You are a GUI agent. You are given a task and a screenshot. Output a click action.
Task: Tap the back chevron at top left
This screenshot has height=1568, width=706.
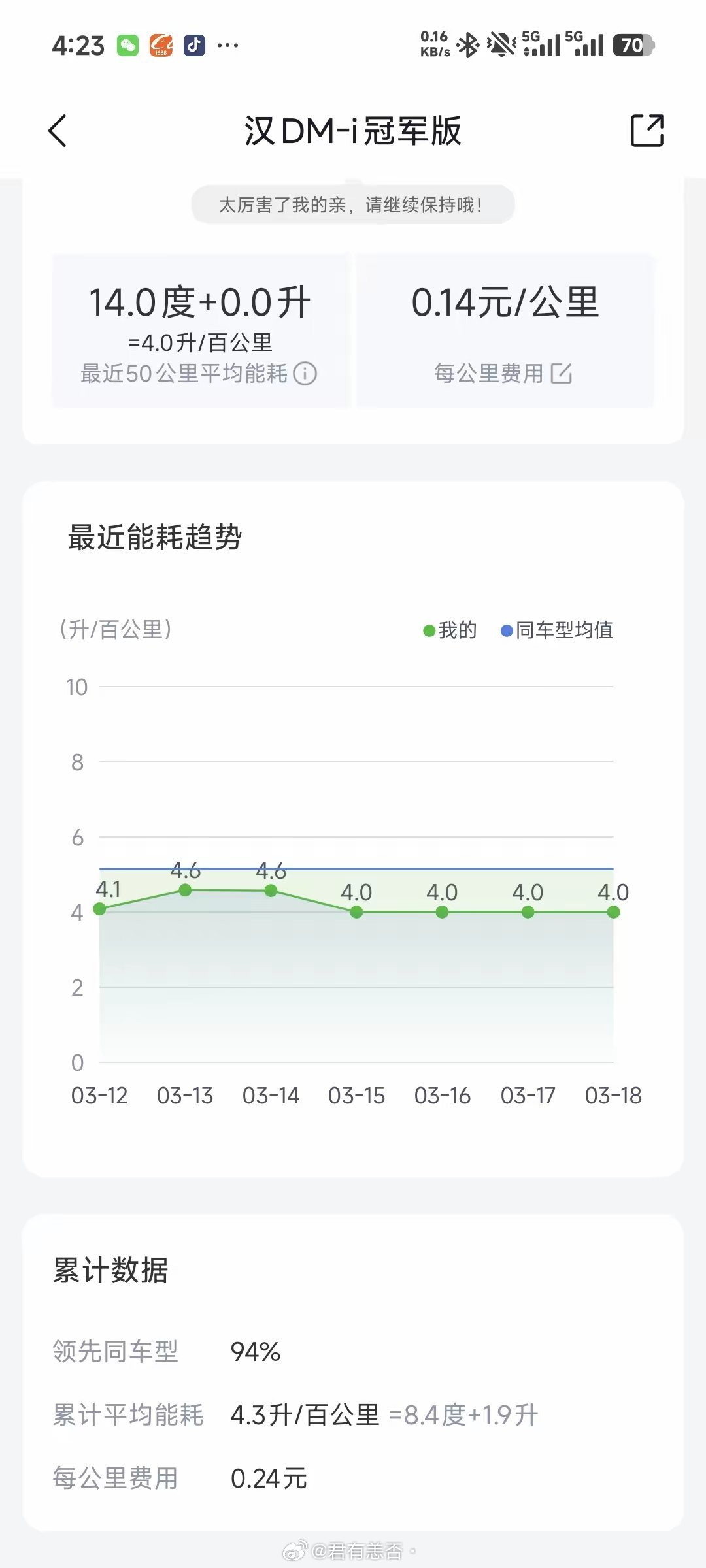[58, 131]
